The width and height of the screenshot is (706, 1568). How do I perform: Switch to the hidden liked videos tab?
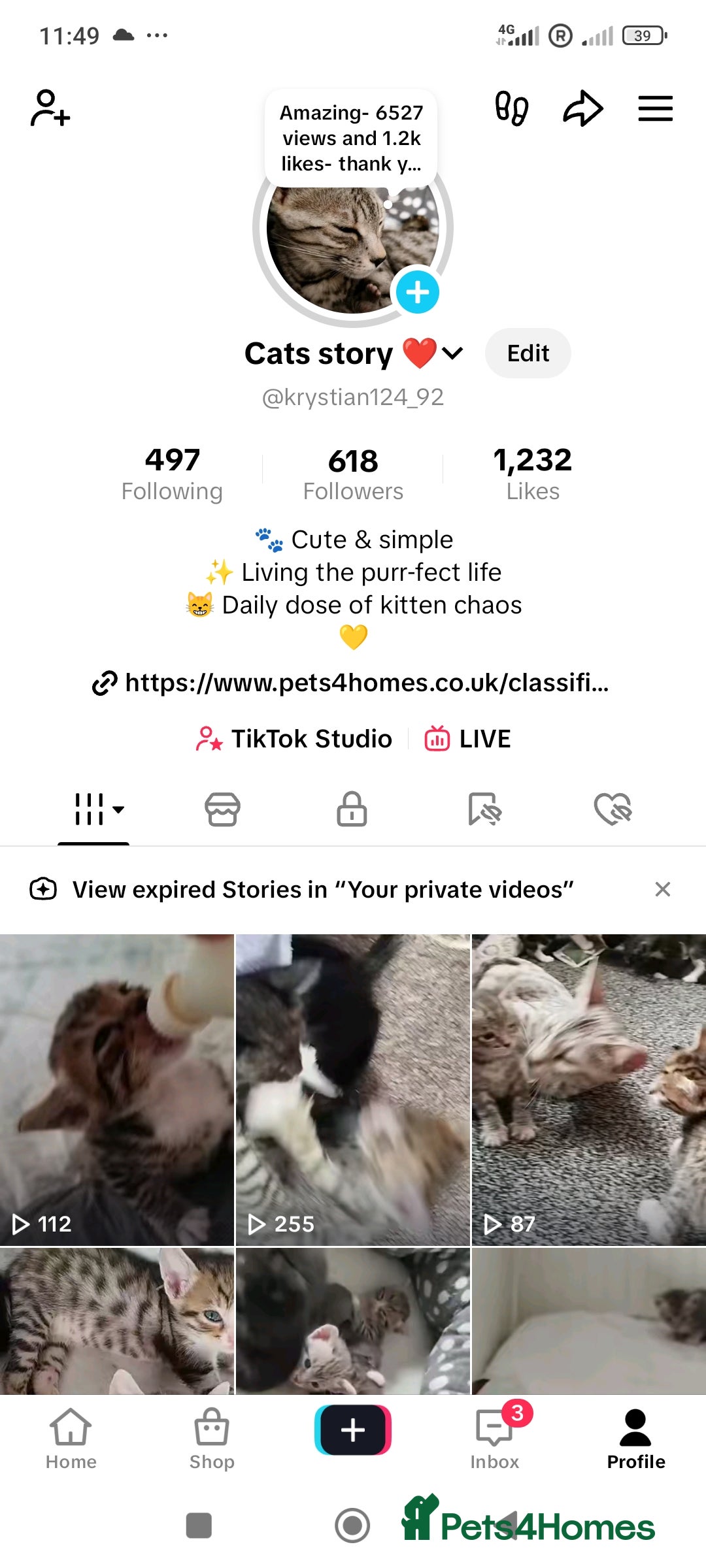[x=613, y=809]
